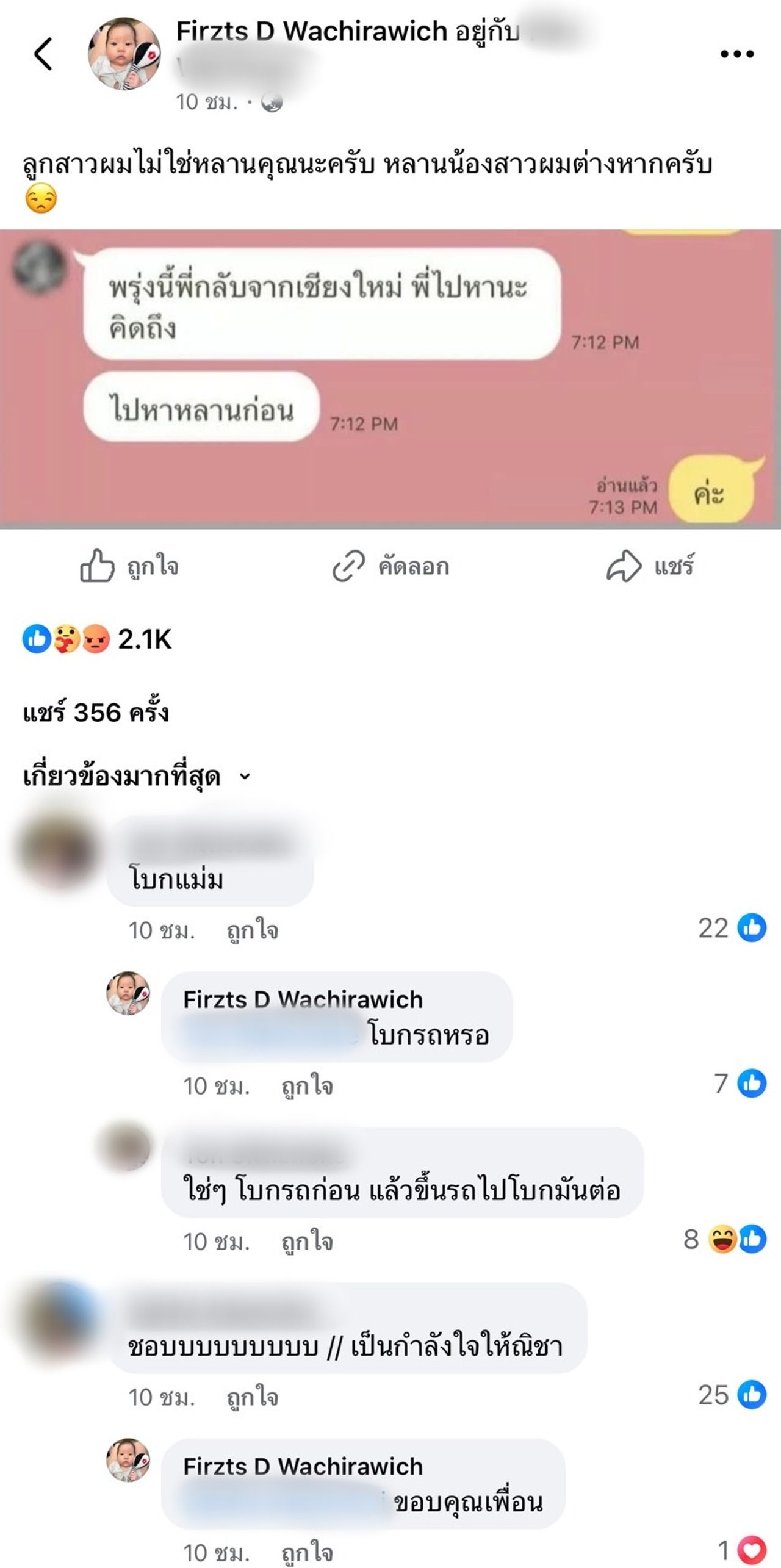Like the comment โบกแม่ม
This screenshot has height=1568, width=781.
click(x=252, y=930)
